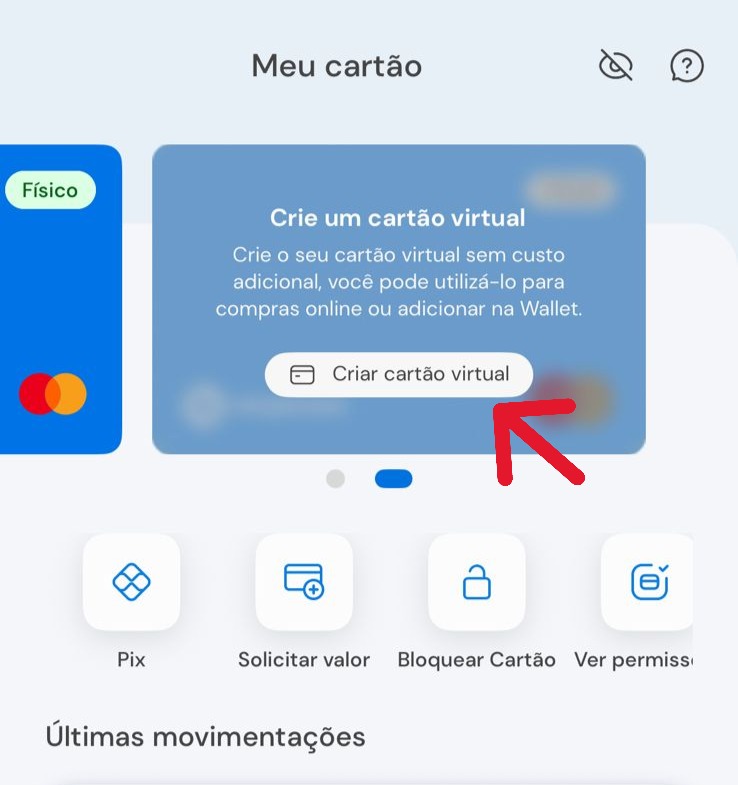Tap Bloquear Cartão
The width and height of the screenshot is (738, 785).
476,582
